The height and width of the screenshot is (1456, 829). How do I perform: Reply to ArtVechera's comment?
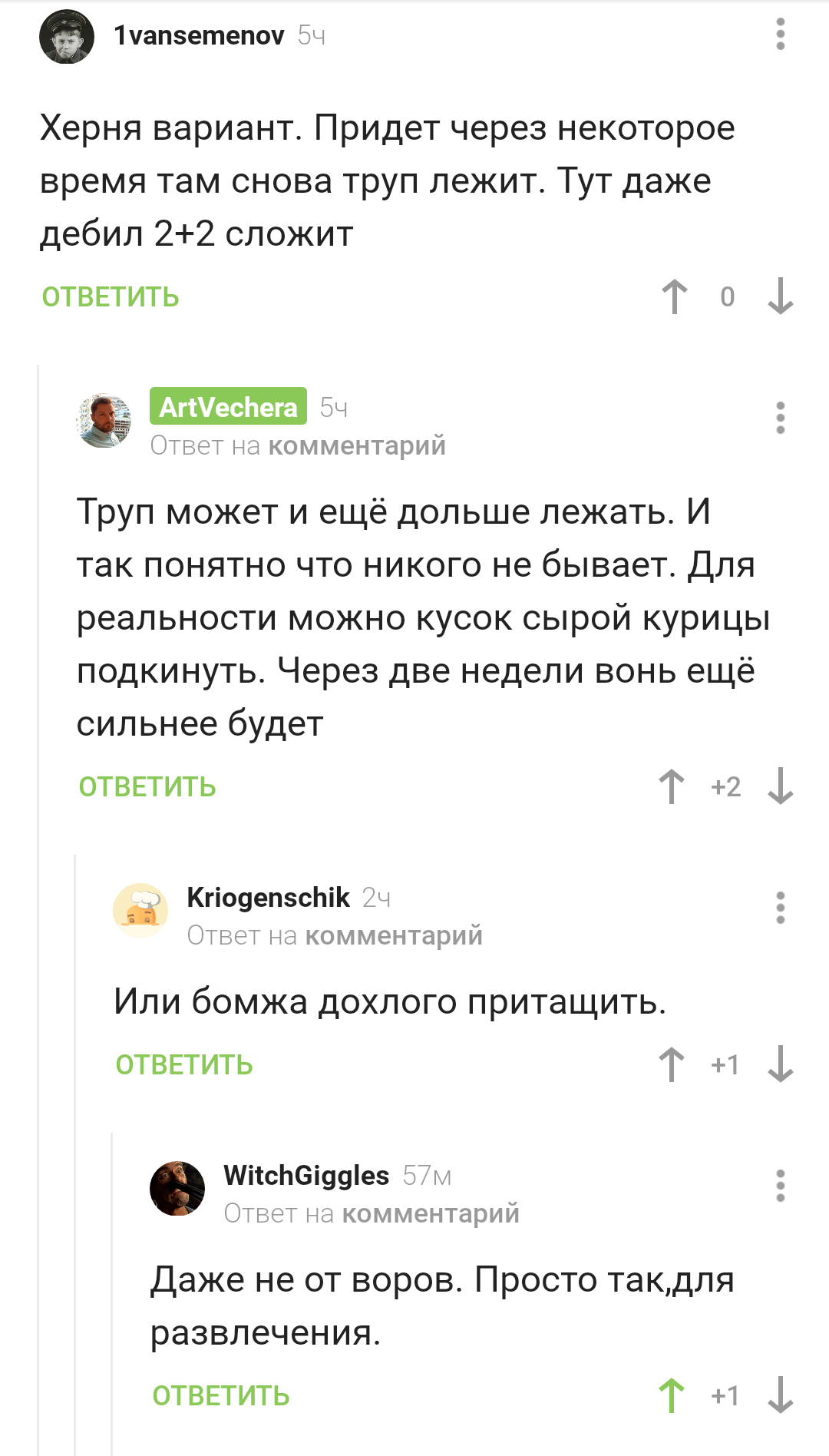pos(147,787)
